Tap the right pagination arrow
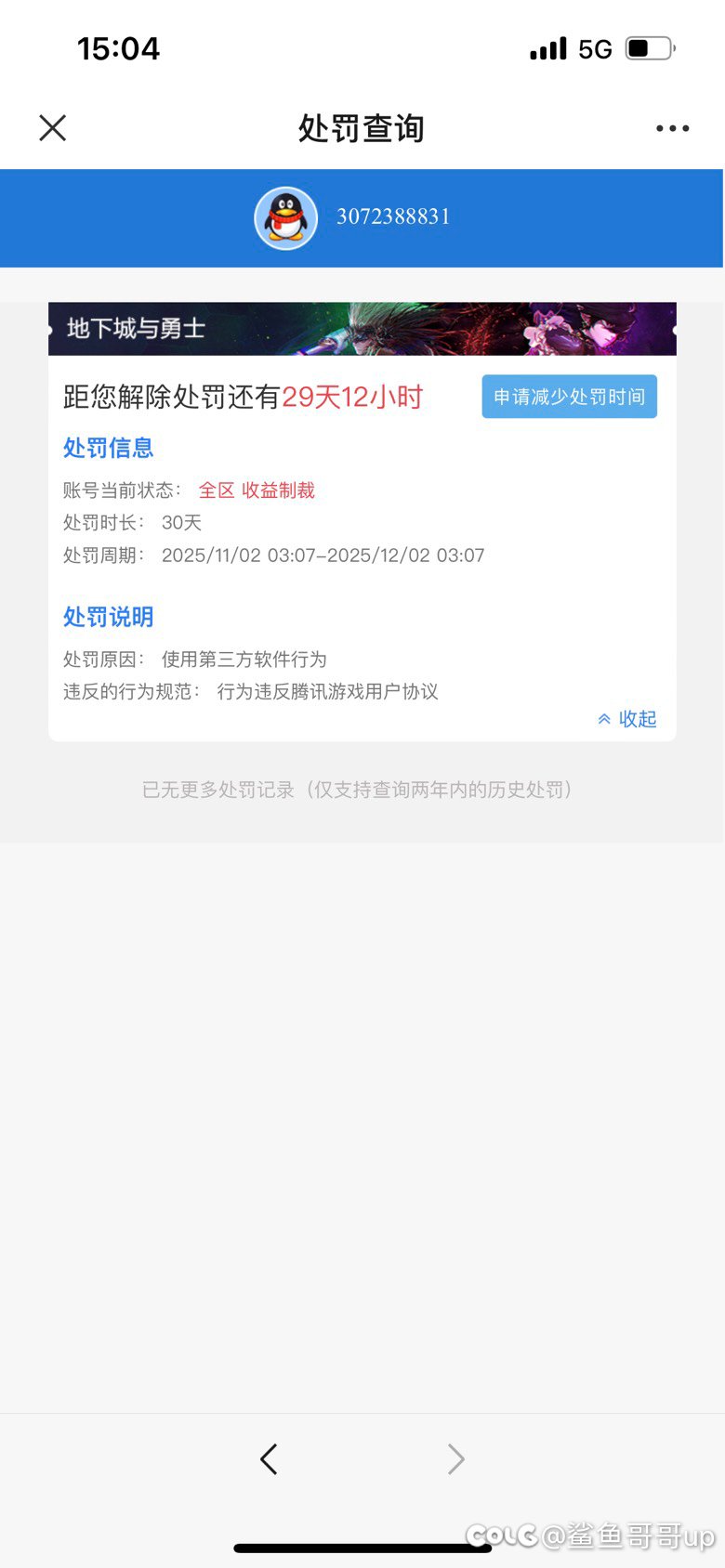Viewport: 725px width, 1568px height. 455,1458
